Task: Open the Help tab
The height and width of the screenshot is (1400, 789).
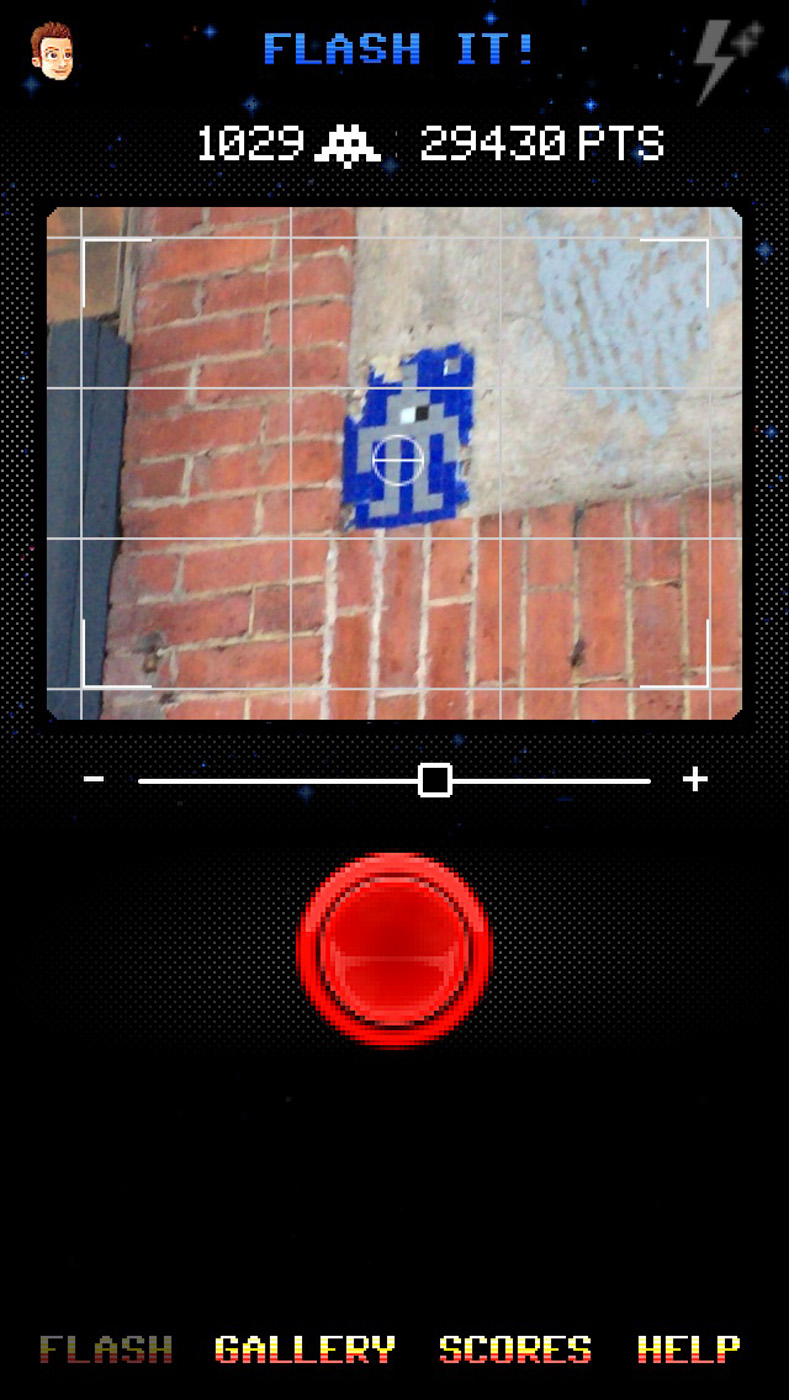Action: point(689,1349)
